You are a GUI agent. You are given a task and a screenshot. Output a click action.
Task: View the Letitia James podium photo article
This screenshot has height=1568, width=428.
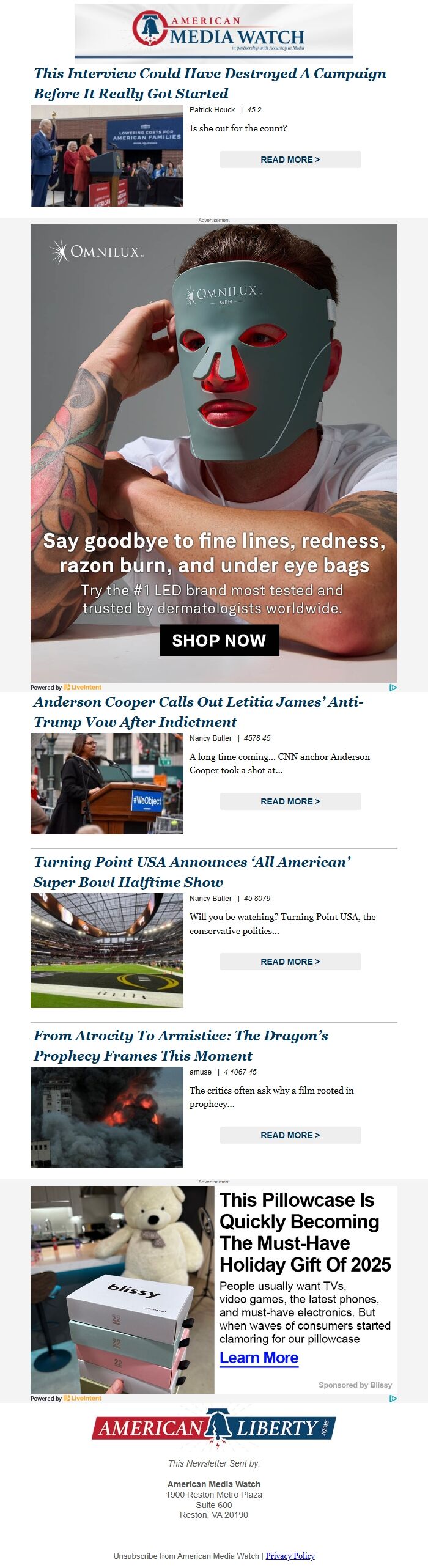(107, 784)
